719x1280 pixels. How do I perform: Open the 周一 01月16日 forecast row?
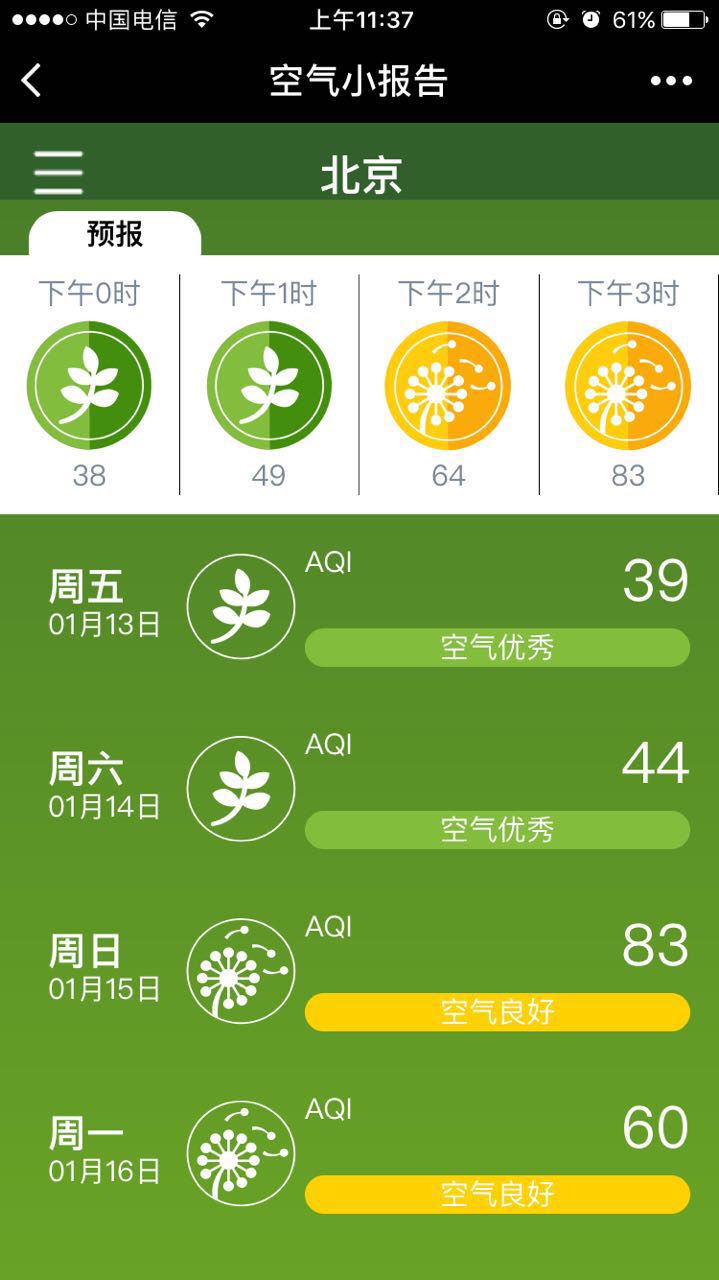pos(360,1153)
